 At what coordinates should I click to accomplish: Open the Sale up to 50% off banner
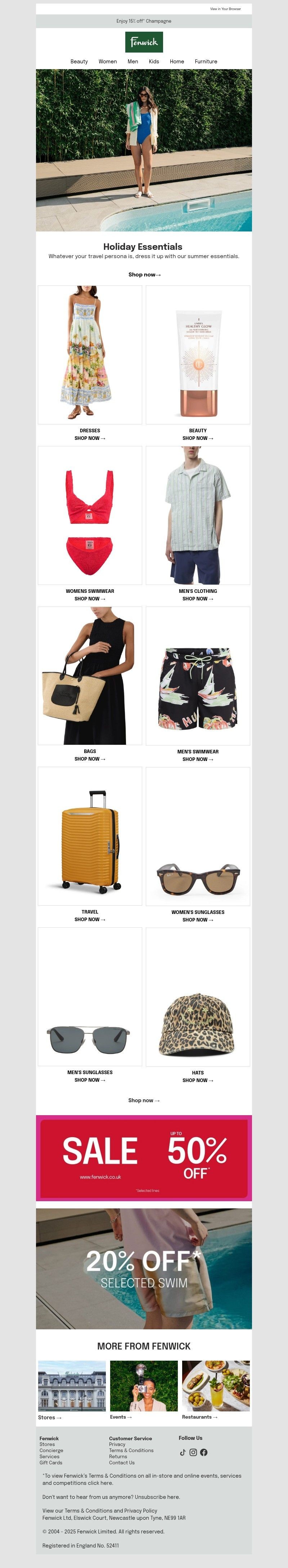(x=144, y=1158)
